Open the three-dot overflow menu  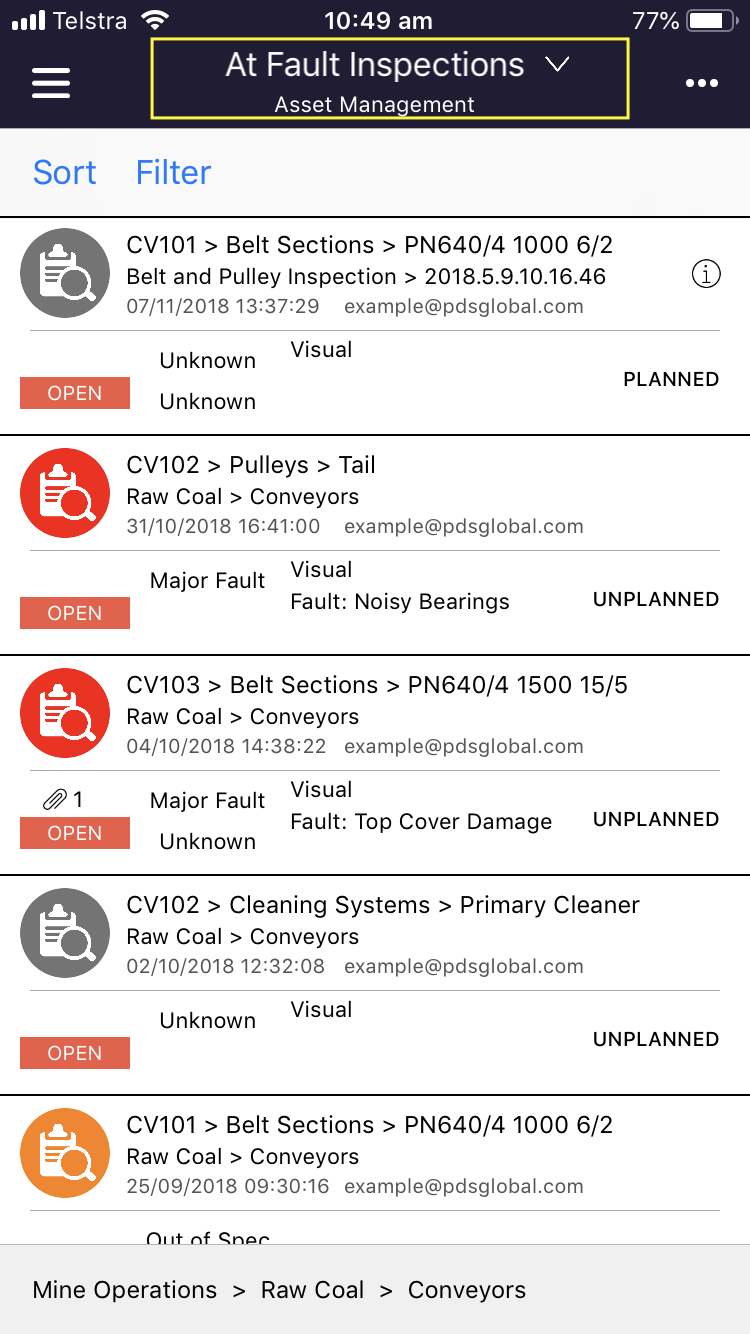[x=702, y=83]
